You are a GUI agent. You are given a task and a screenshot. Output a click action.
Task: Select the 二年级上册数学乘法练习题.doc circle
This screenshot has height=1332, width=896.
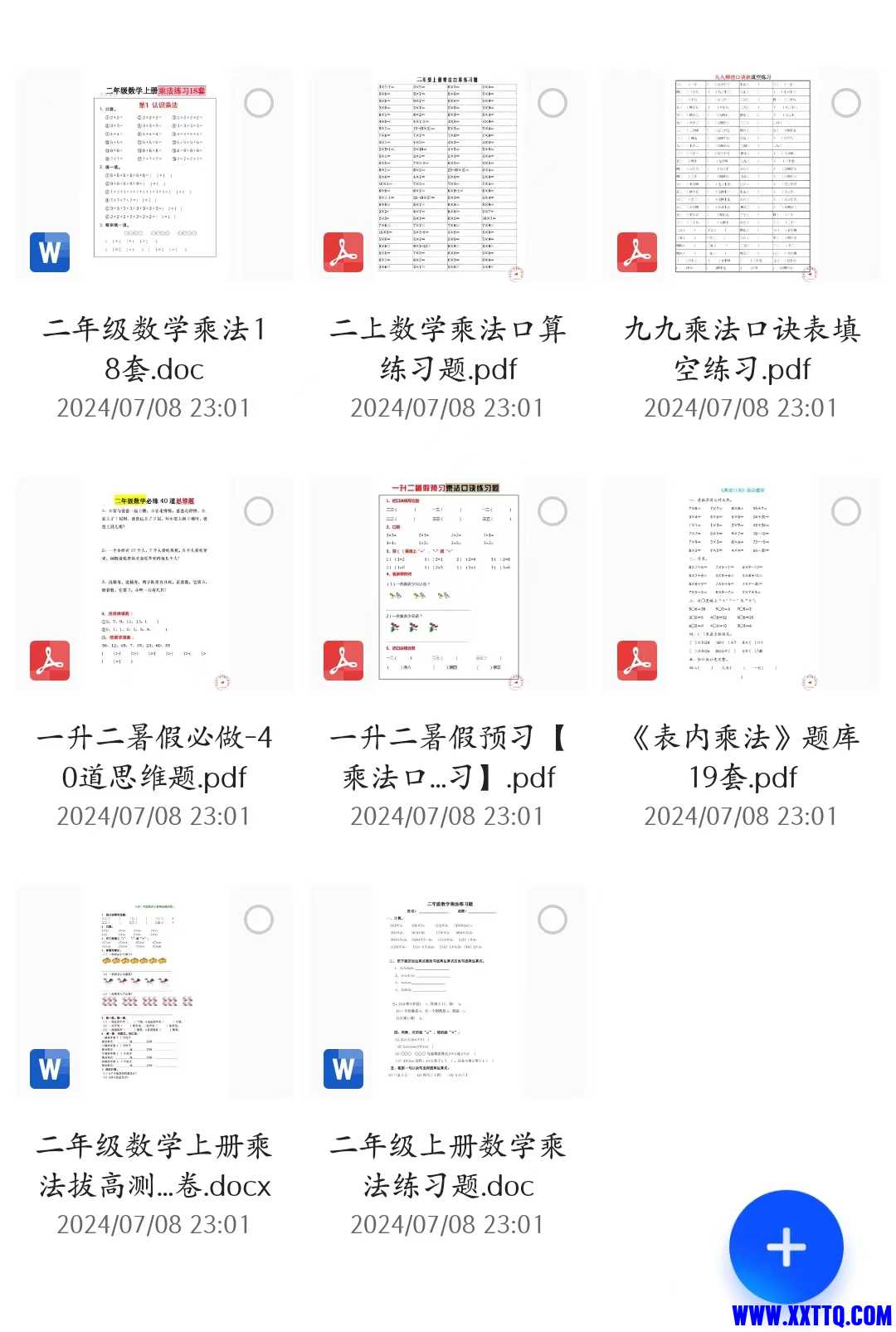[x=553, y=920]
